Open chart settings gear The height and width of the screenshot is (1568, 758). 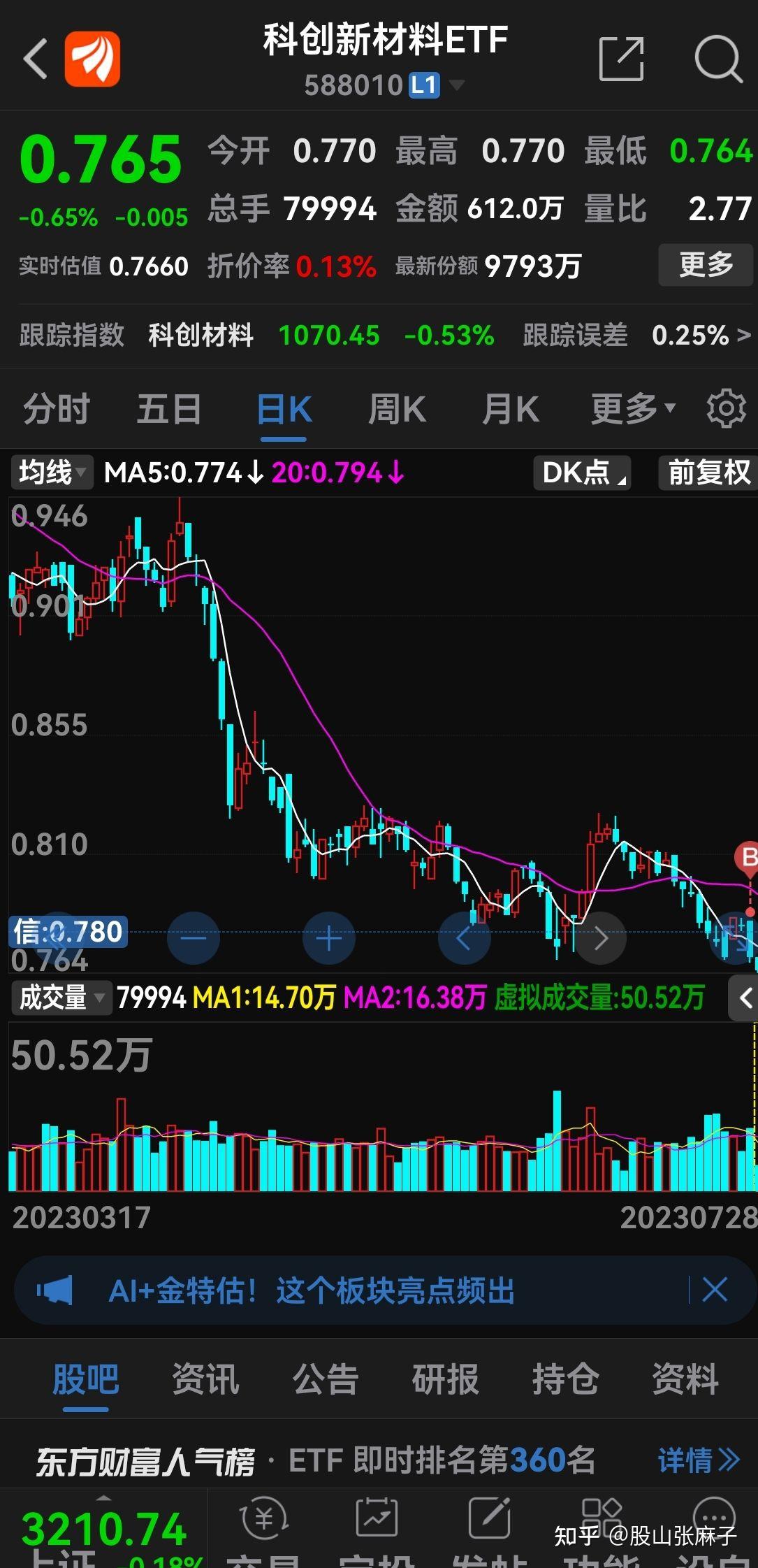tap(727, 408)
